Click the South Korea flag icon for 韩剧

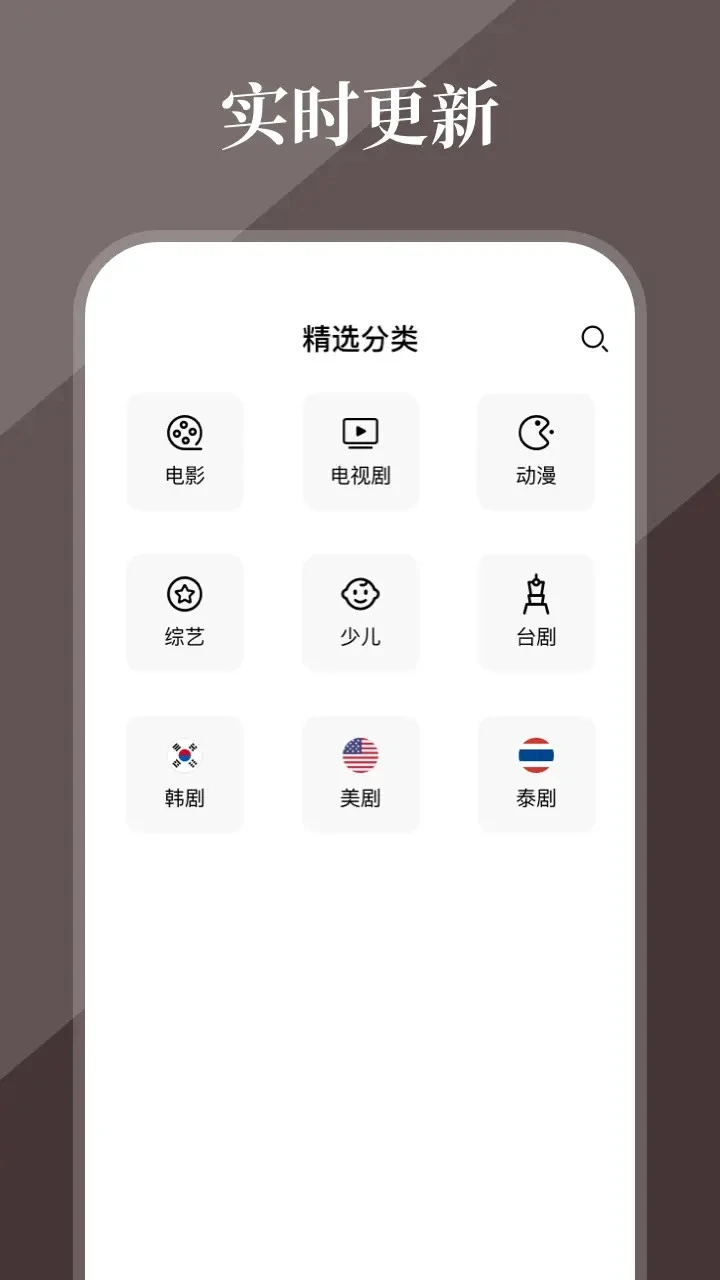coord(184,755)
